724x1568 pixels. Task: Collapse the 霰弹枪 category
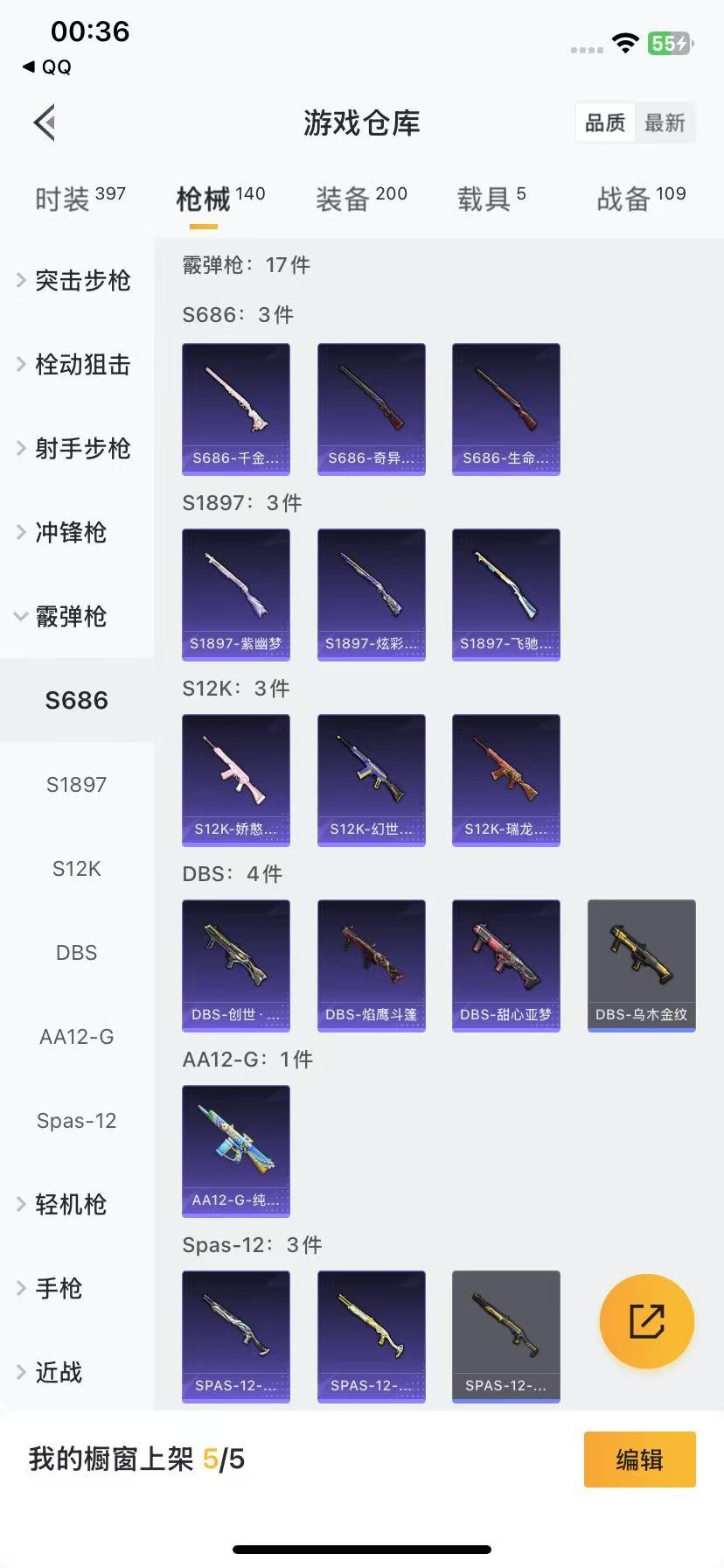point(70,616)
